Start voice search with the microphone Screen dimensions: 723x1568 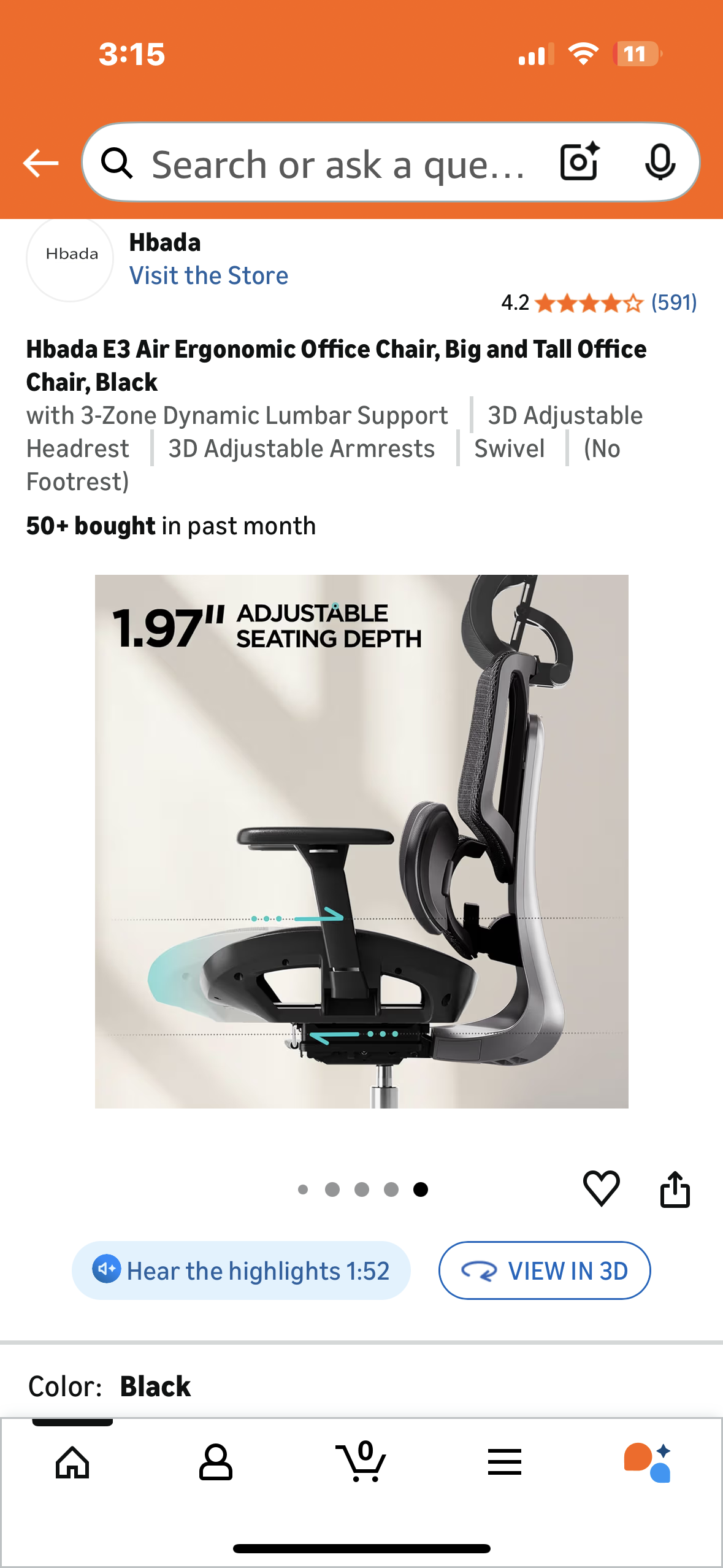(x=660, y=163)
